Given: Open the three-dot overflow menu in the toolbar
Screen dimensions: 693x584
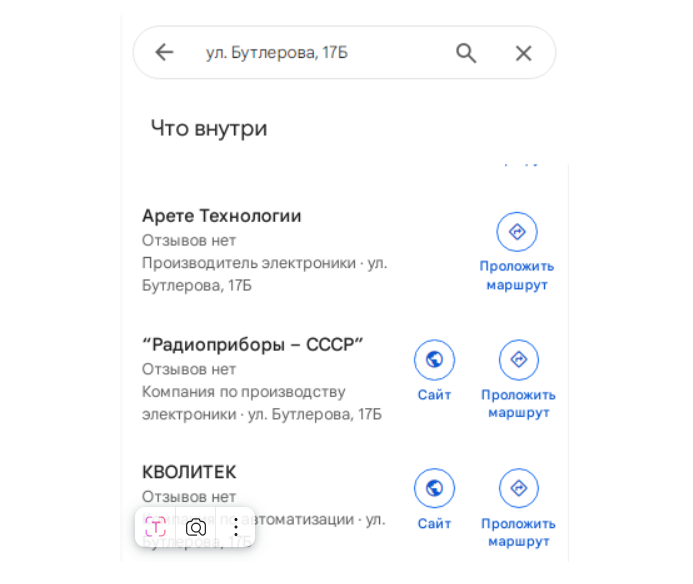Looking at the screenshot, I should tap(236, 527).
